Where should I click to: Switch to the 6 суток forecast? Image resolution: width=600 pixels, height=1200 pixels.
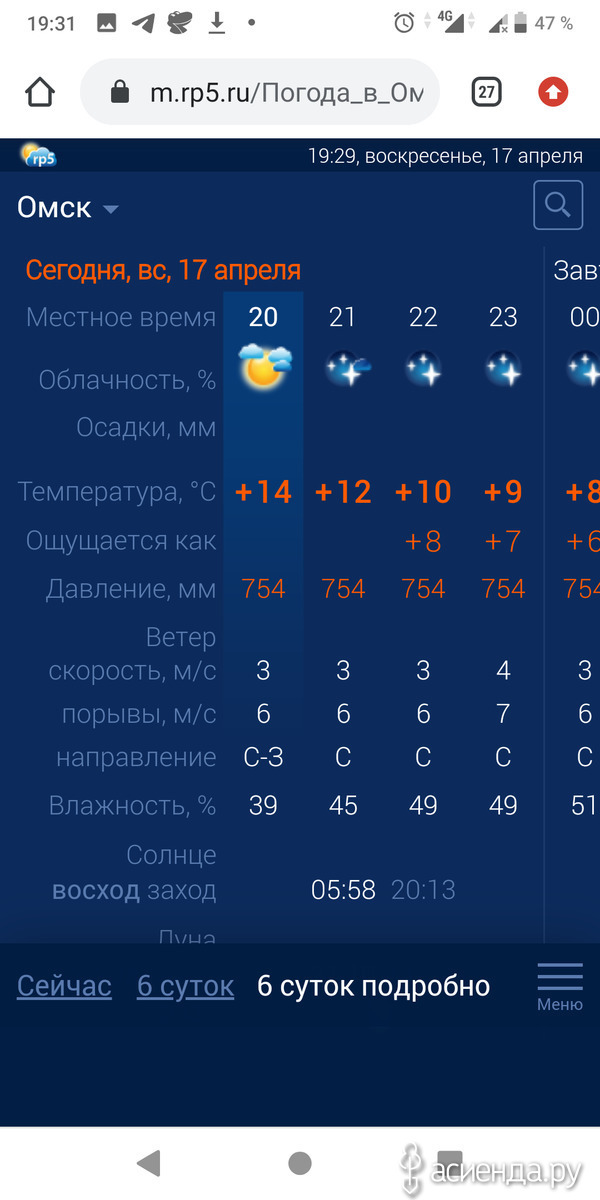pyautogui.click(x=185, y=986)
